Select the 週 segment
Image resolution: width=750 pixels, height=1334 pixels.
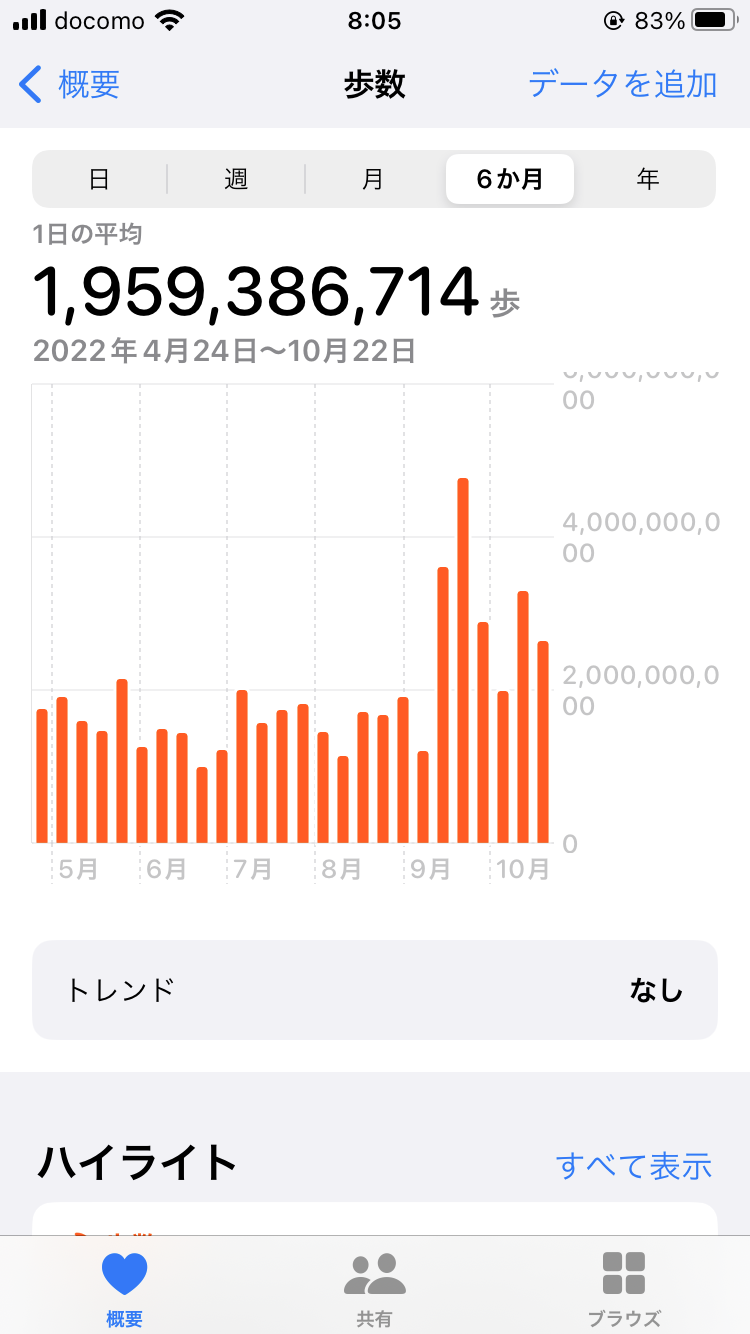[236, 179]
